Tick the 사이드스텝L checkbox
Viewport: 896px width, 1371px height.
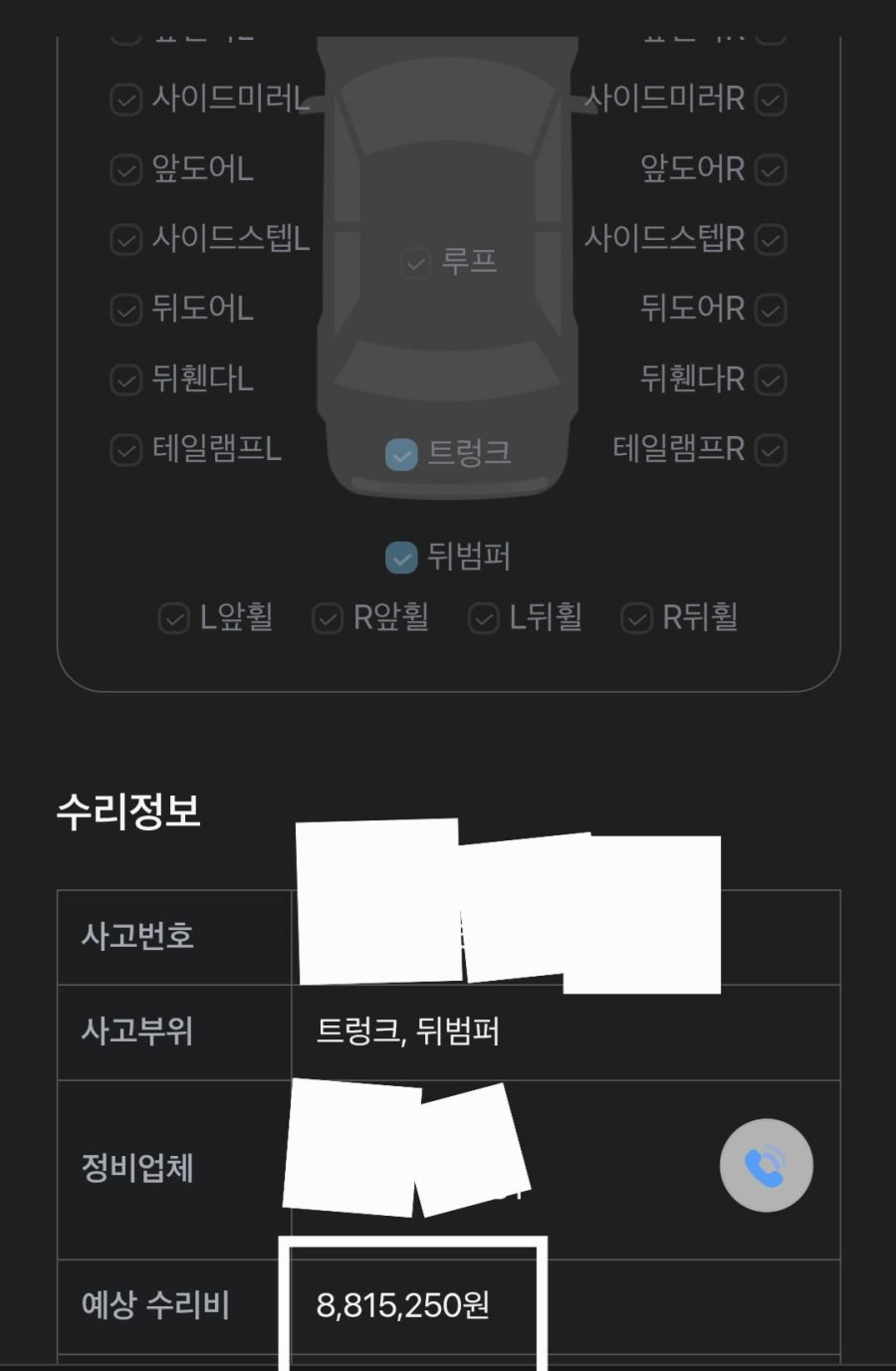pyautogui.click(x=125, y=240)
